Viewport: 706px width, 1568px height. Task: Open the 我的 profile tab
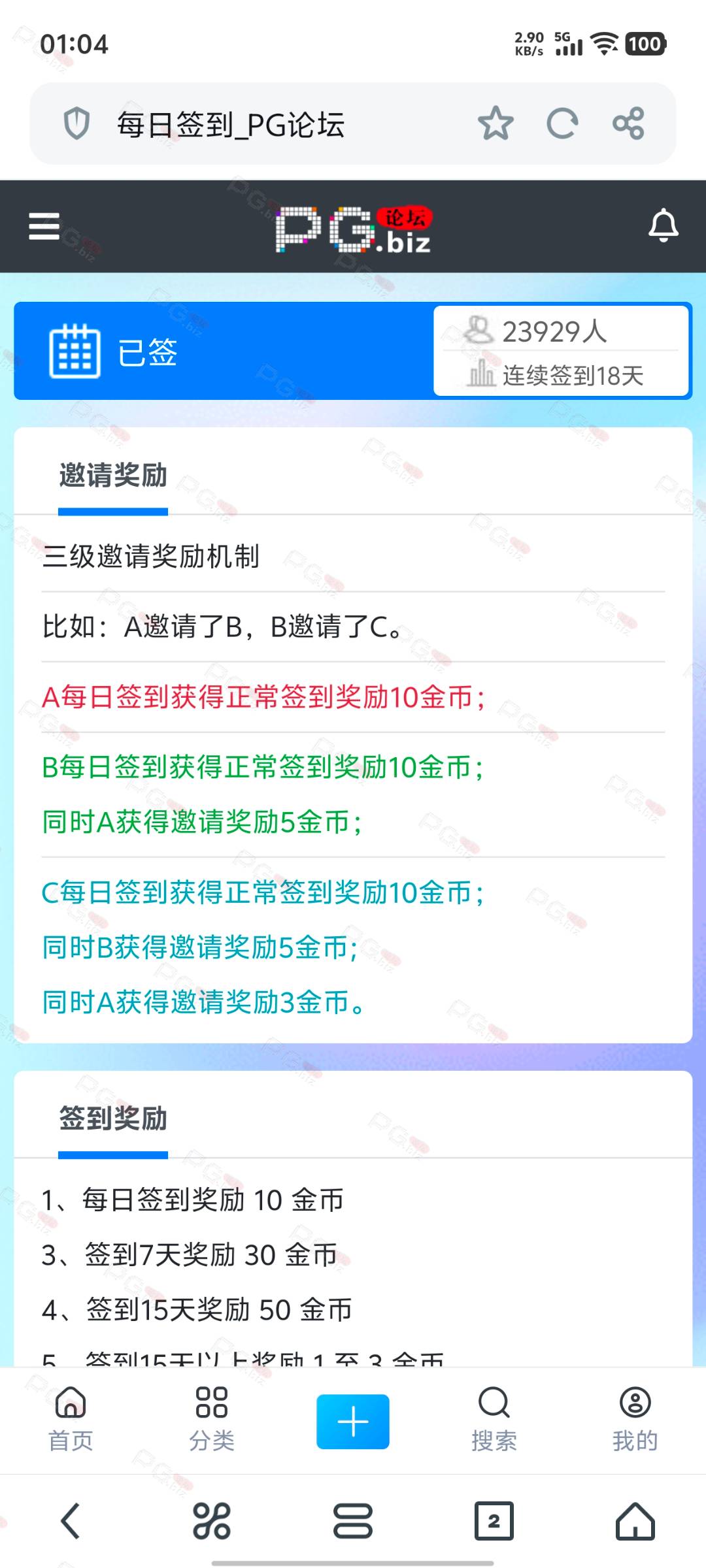(635, 1420)
